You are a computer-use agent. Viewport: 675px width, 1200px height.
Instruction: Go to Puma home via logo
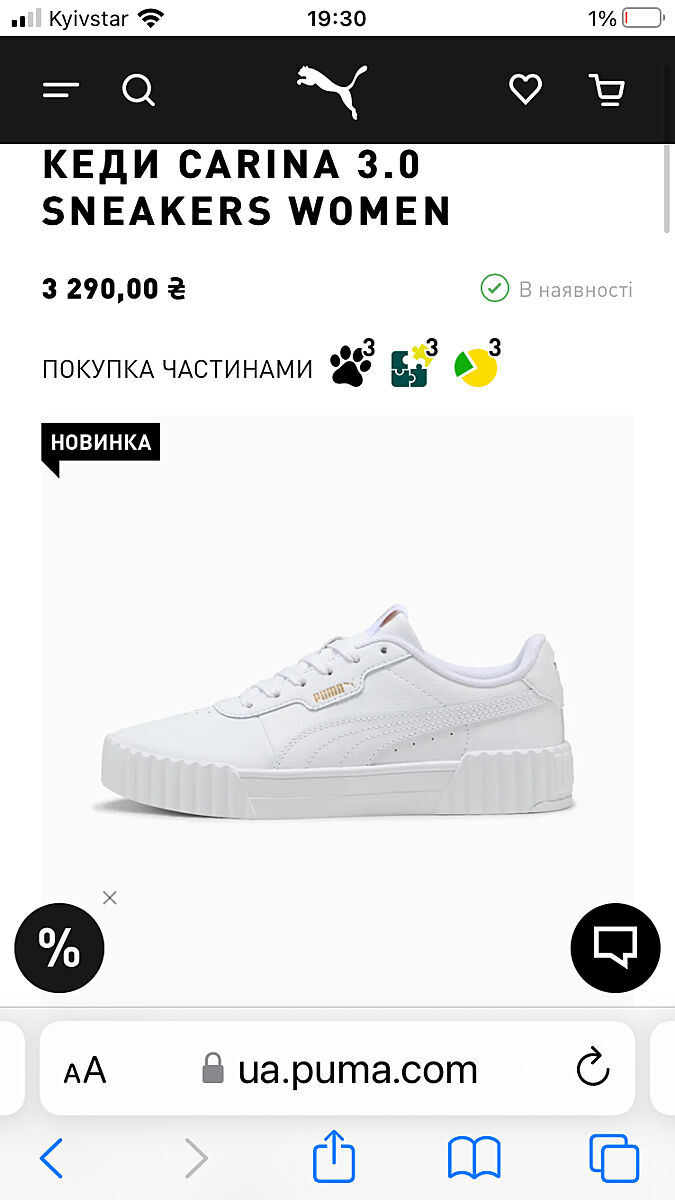point(333,91)
